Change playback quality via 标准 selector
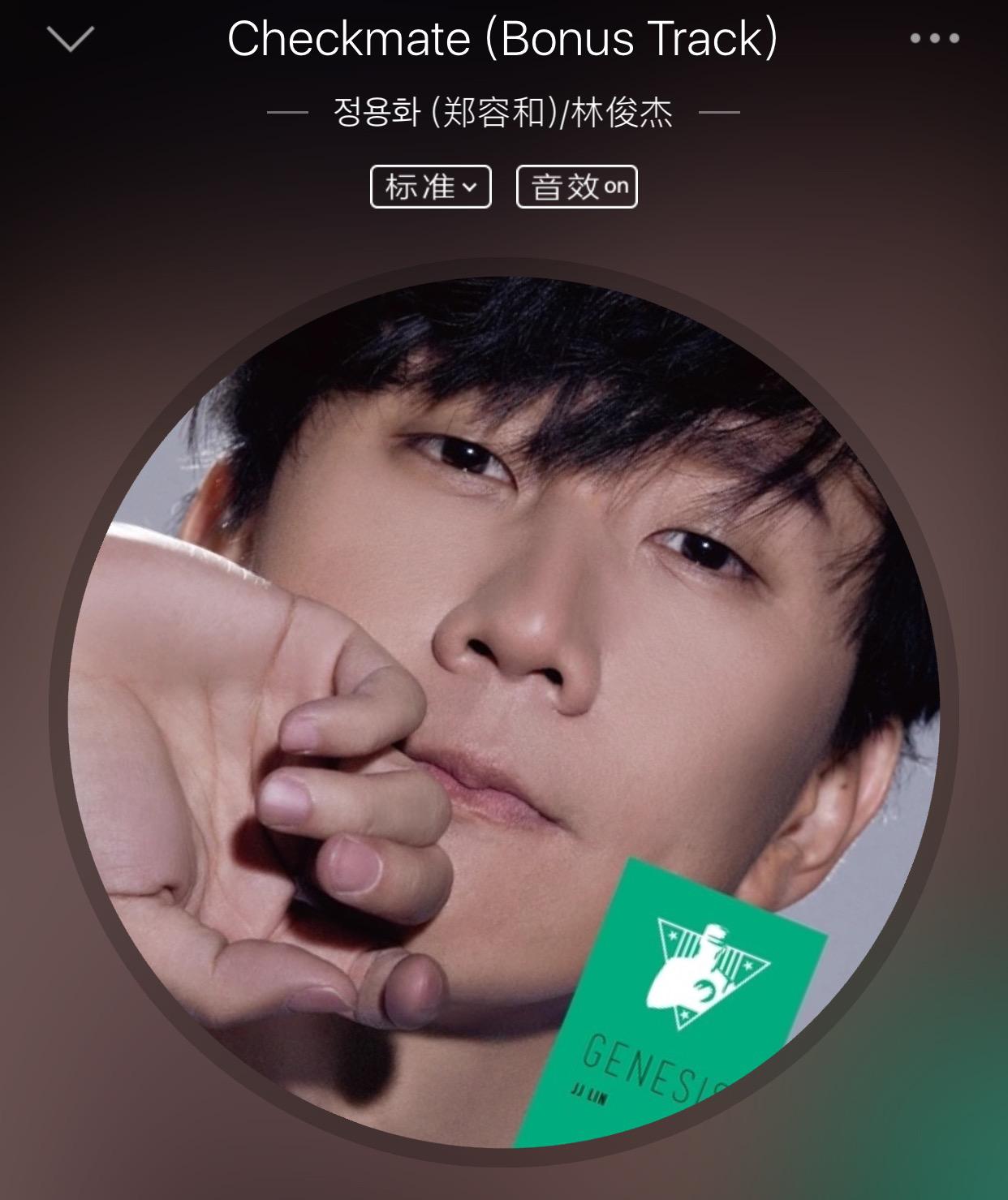This screenshot has width=1008, height=1200. pos(430,187)
